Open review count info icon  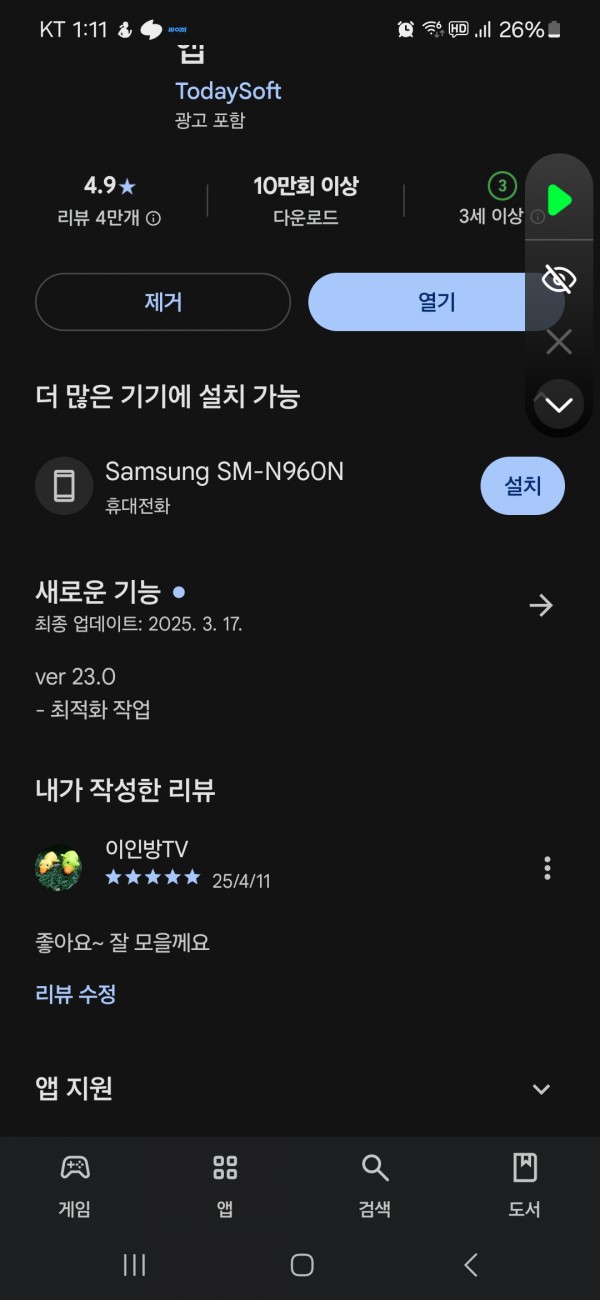pos(153,218)
